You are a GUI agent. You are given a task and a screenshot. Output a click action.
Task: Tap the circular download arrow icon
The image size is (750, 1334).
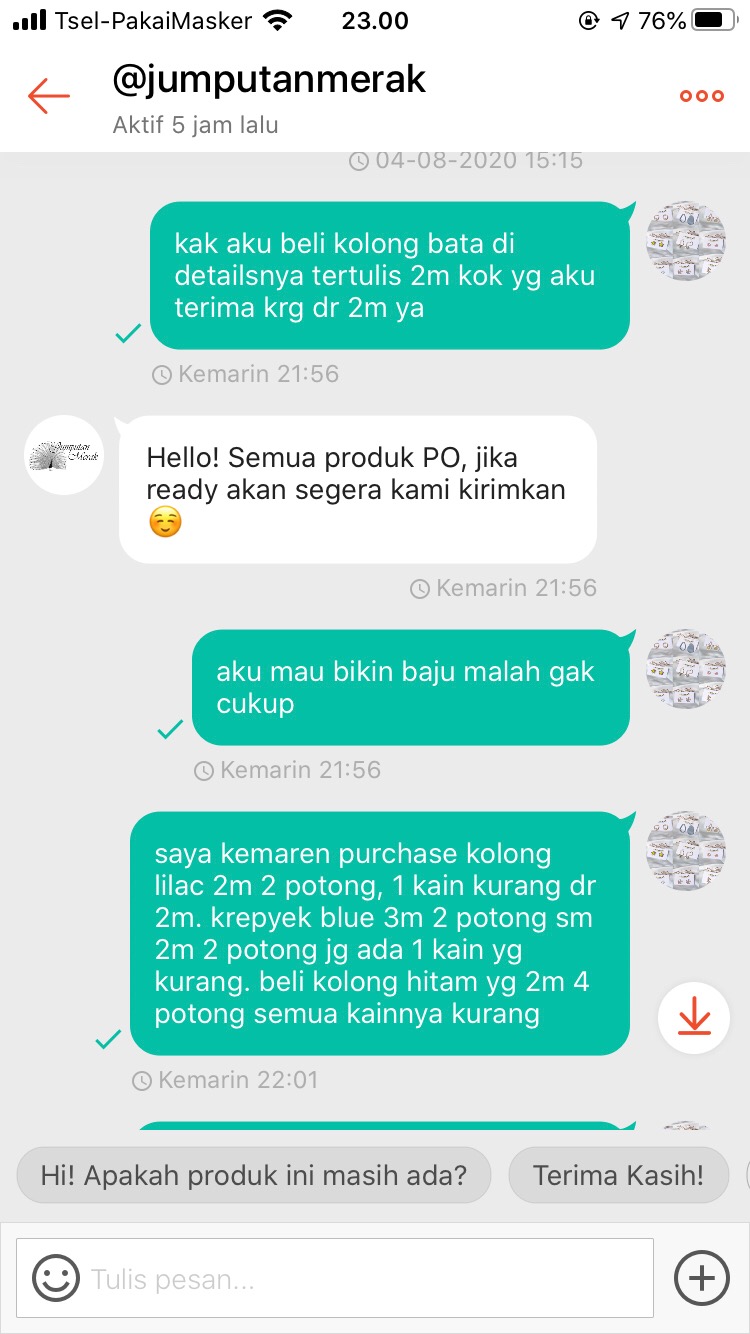[693, 1017]
